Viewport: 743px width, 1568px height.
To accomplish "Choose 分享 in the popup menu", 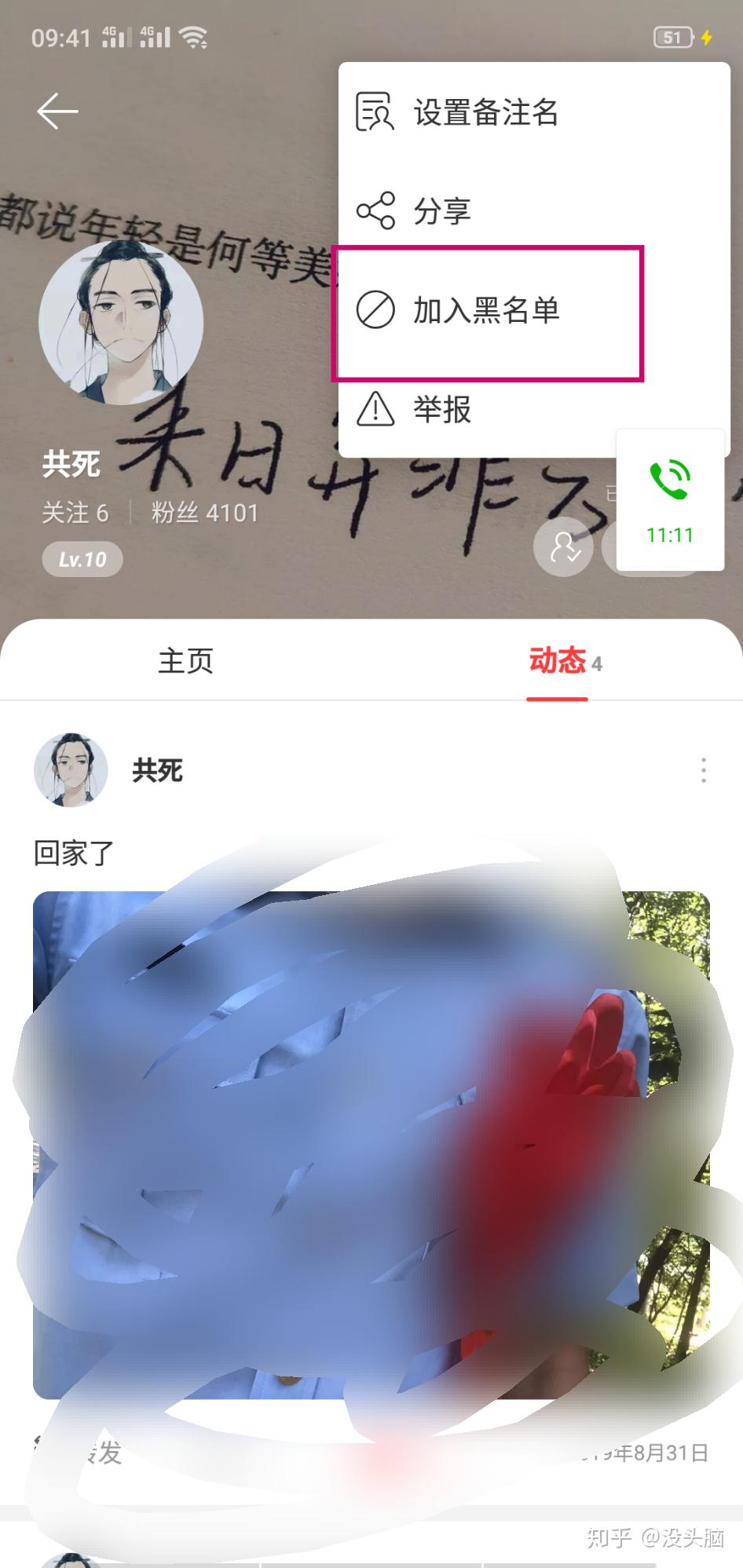I will [x=534, y=210].
